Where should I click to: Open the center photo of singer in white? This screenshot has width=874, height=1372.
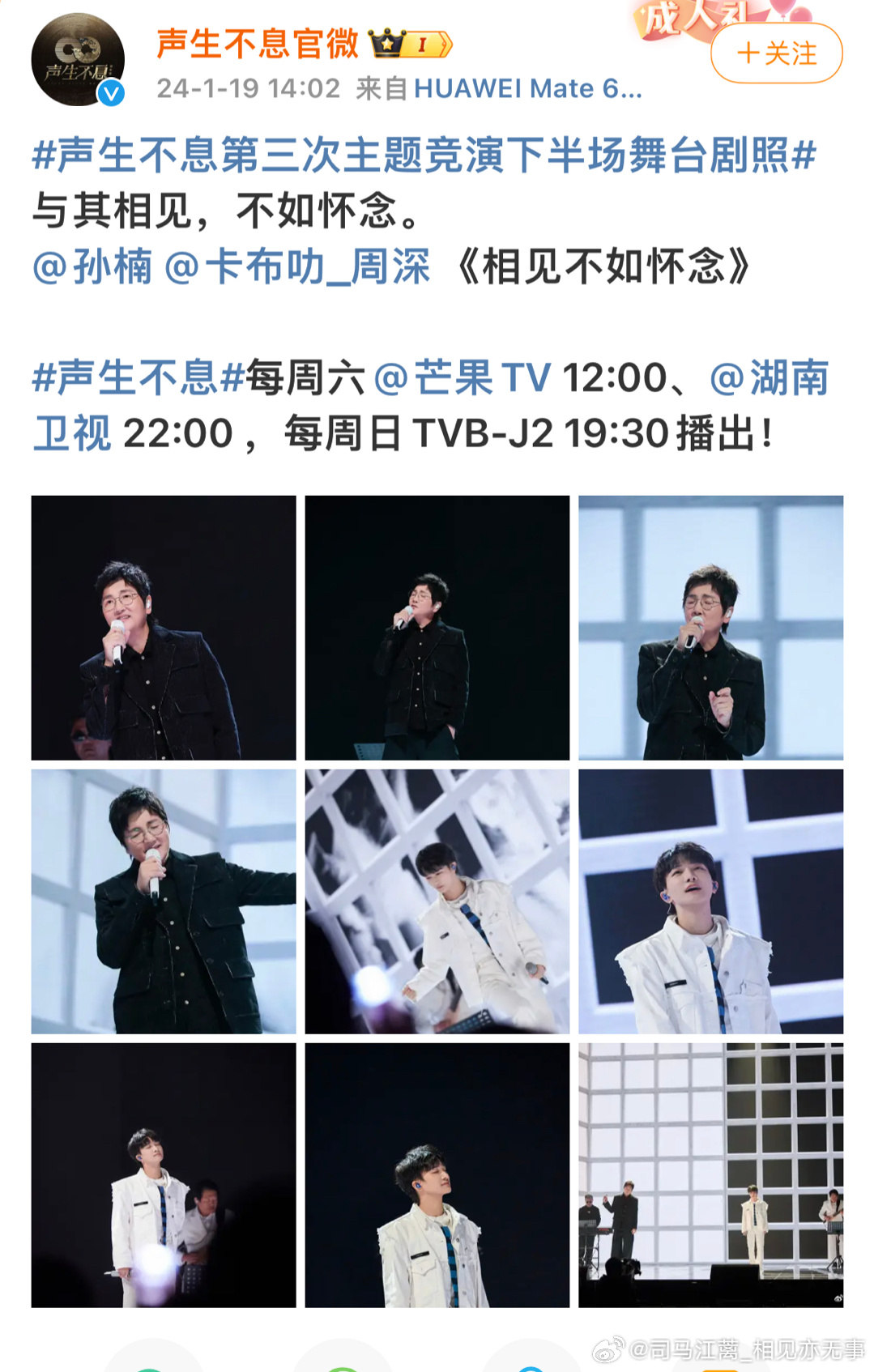click(x=437, y=901)
